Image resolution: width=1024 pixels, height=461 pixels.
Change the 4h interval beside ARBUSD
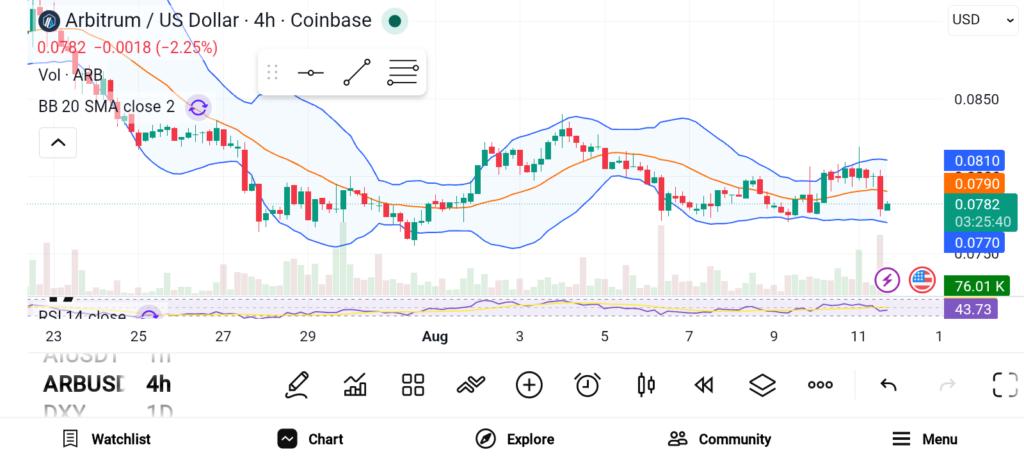[159, 384]
